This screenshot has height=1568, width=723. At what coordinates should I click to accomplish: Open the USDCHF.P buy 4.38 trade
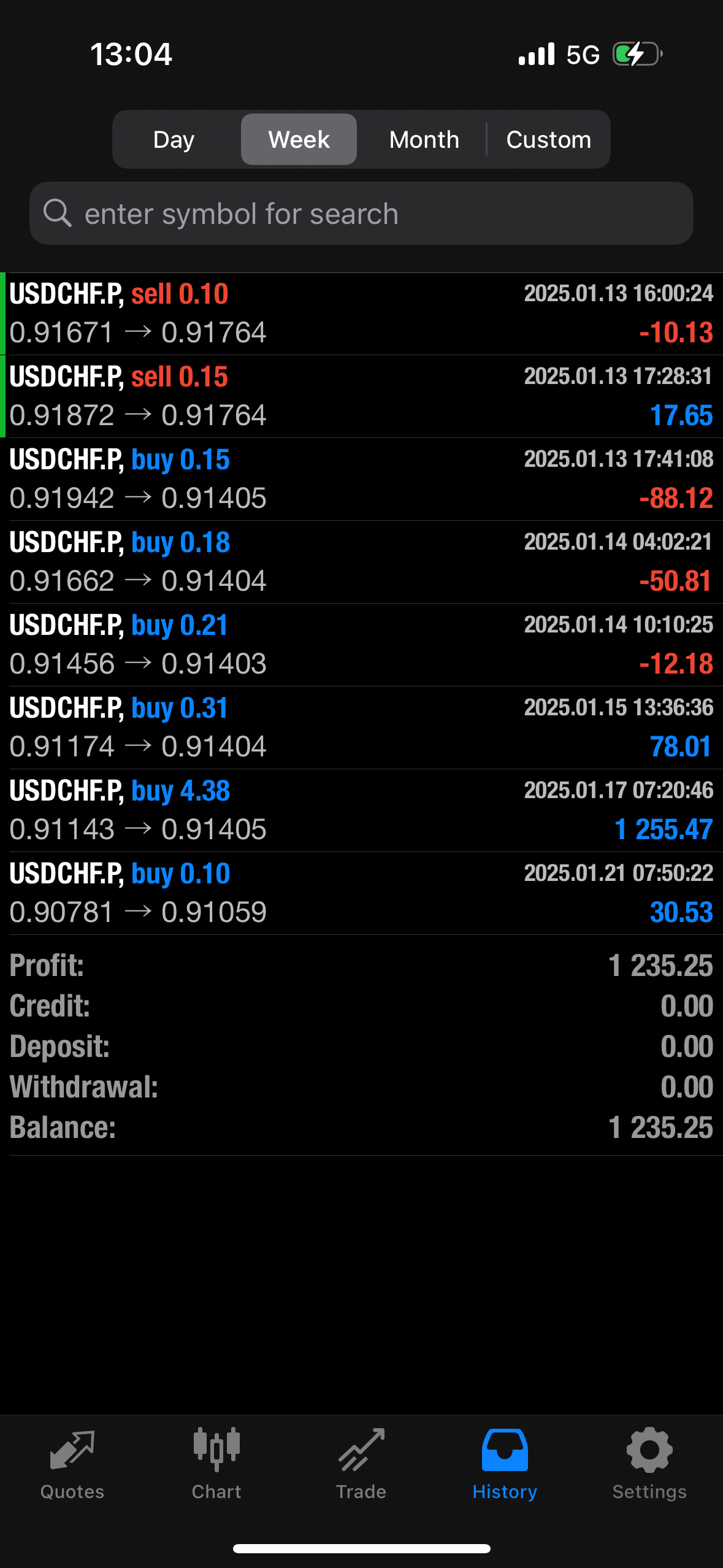tap(361, 810)
